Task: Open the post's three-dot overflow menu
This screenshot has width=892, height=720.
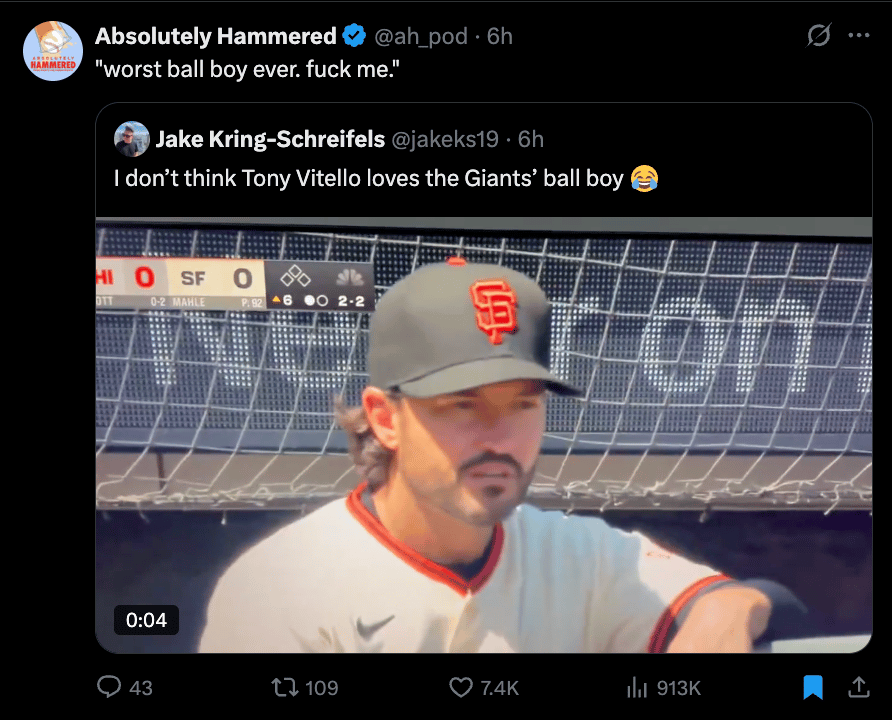Action: 858,36
